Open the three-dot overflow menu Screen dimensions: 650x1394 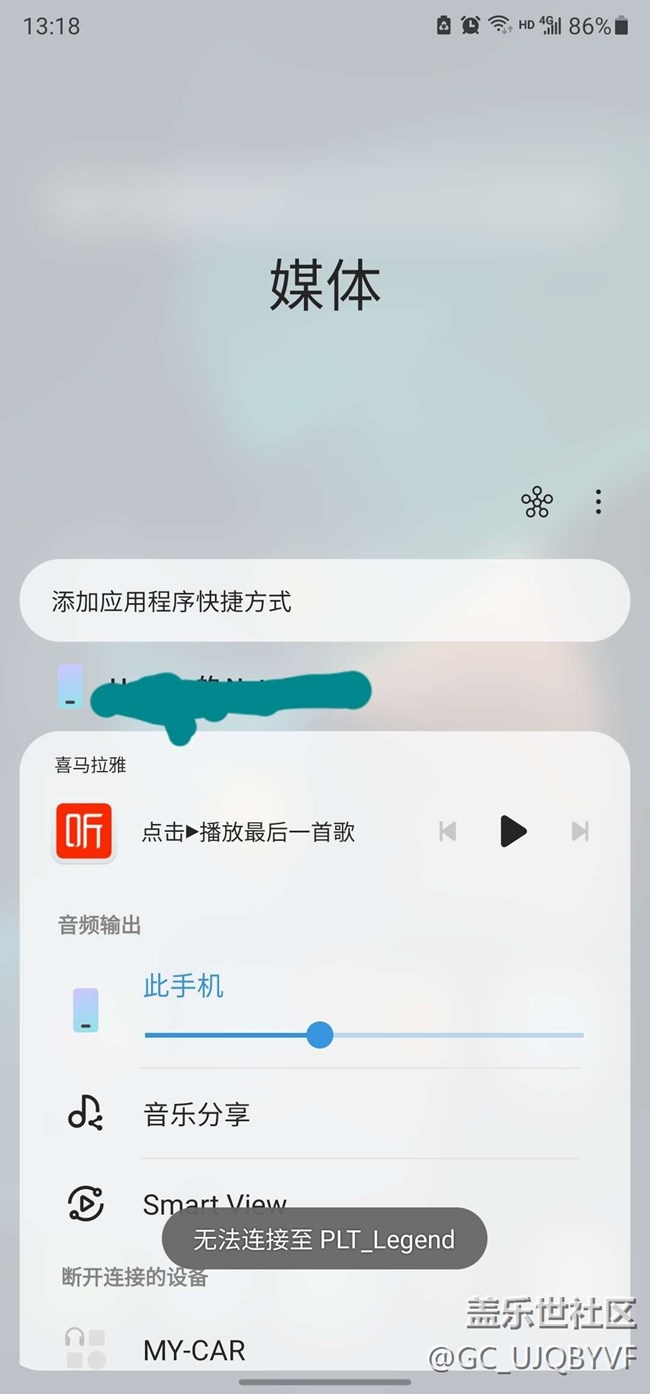coord(598,502)
